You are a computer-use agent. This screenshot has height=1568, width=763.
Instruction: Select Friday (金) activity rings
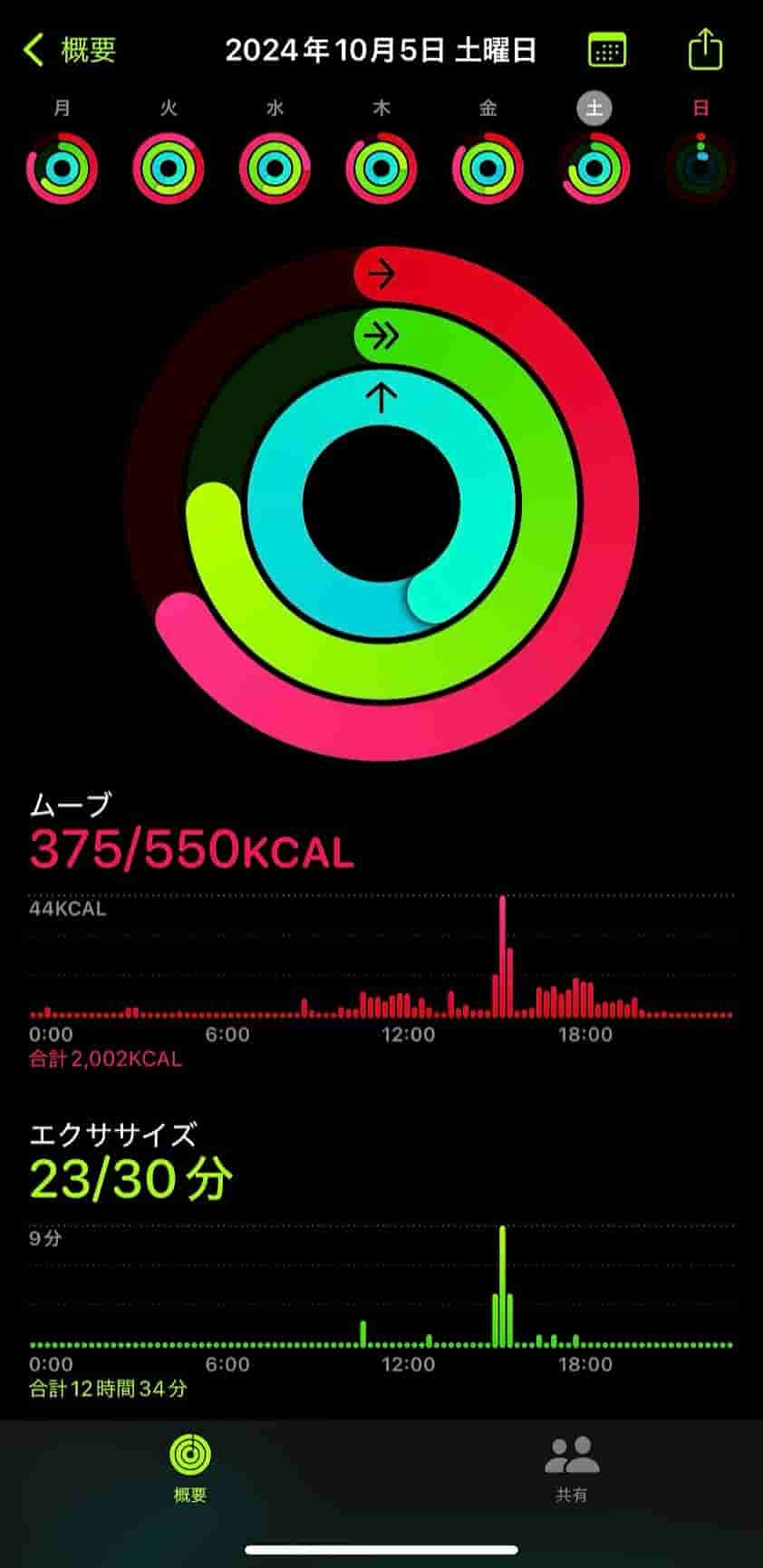click(x=488, y=168)
